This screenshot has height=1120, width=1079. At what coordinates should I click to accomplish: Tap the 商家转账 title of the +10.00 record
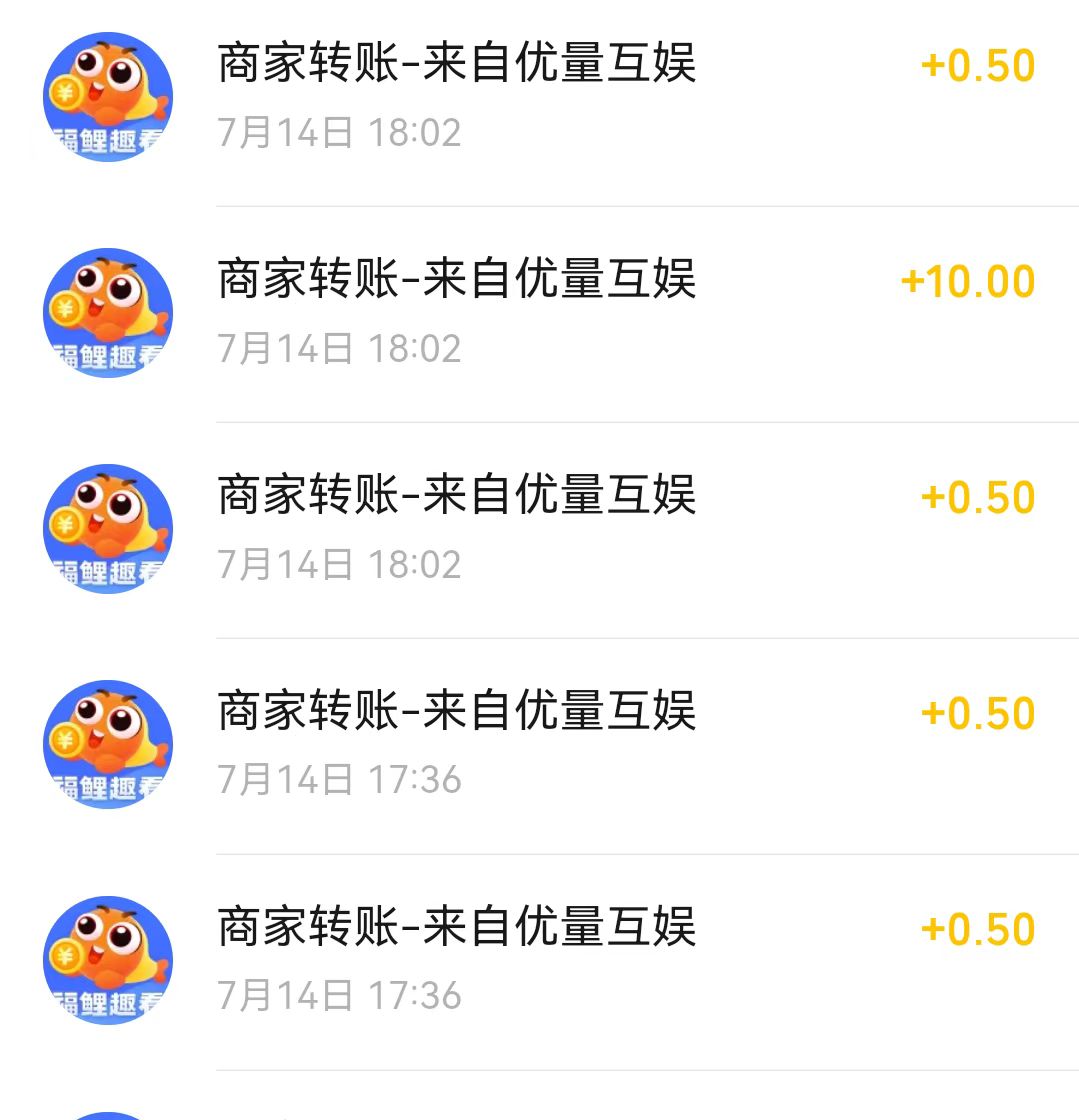[x=455, y=280]
